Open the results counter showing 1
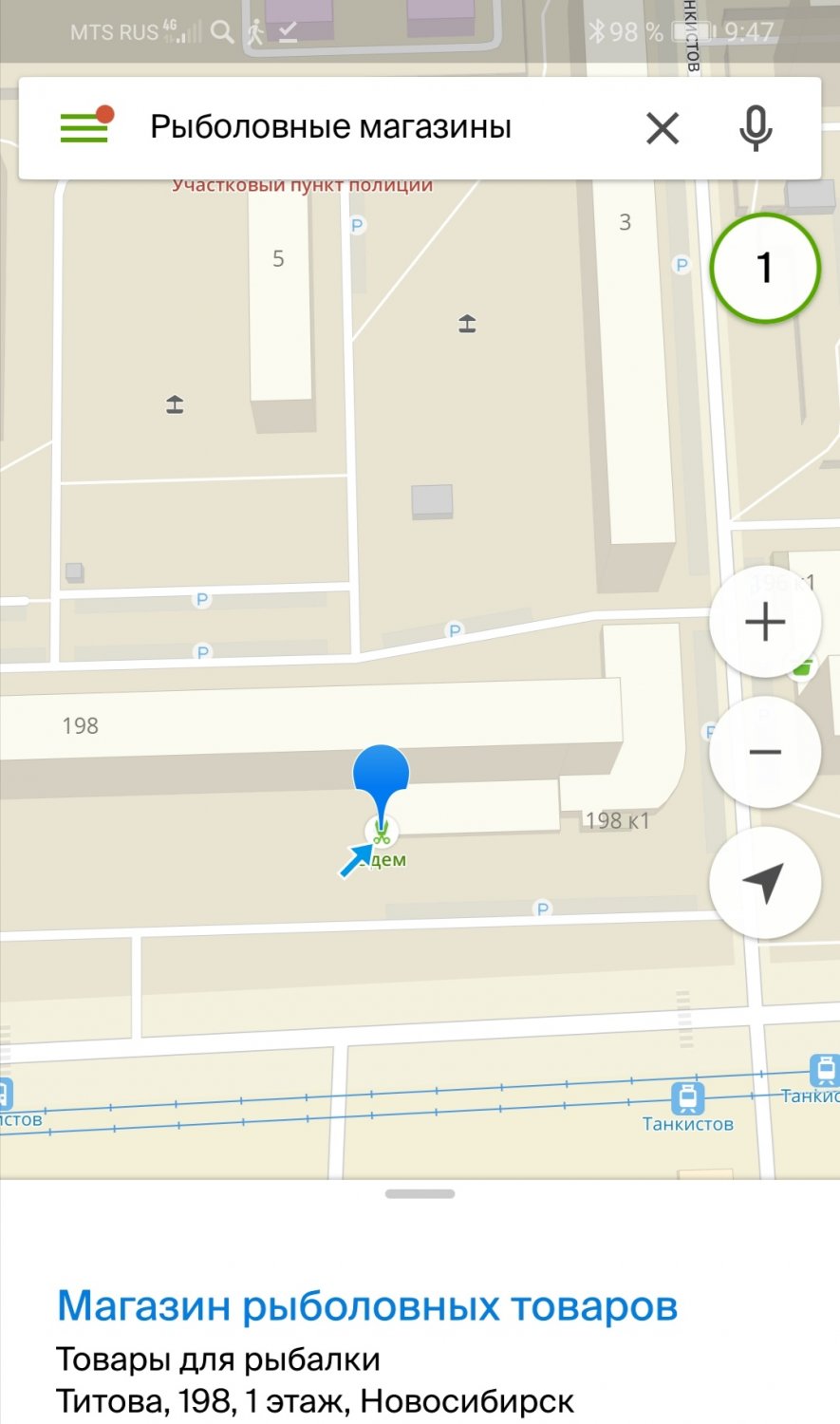This screenshot has width=840, height=1424. tap(764, 268)
